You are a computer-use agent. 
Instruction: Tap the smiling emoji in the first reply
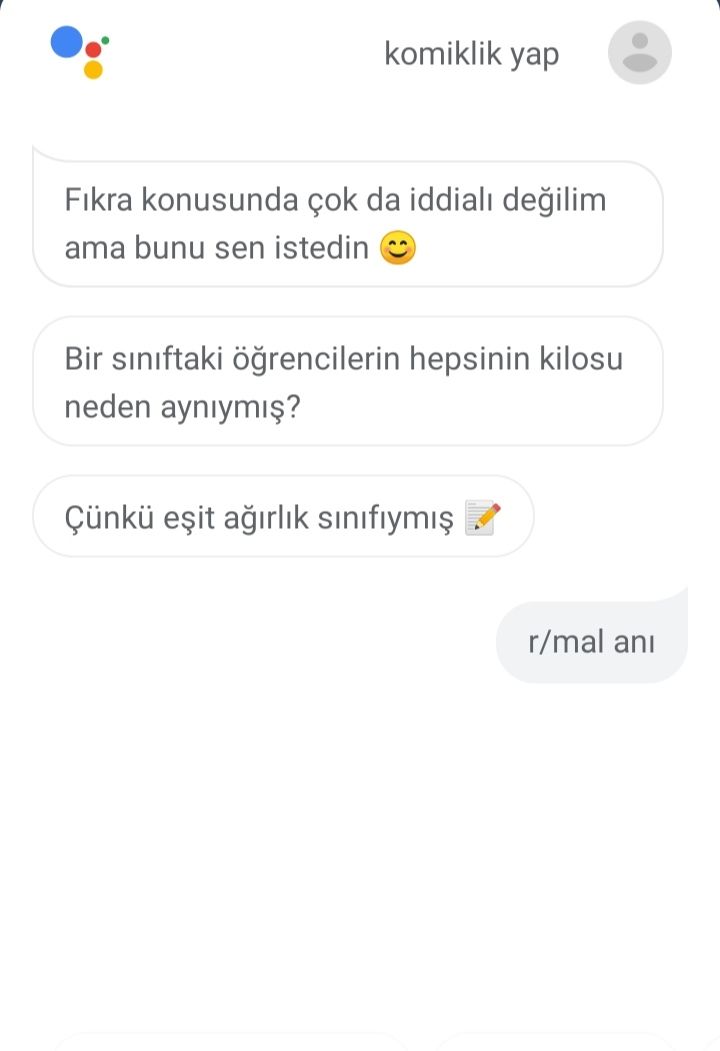click(398, 247)
